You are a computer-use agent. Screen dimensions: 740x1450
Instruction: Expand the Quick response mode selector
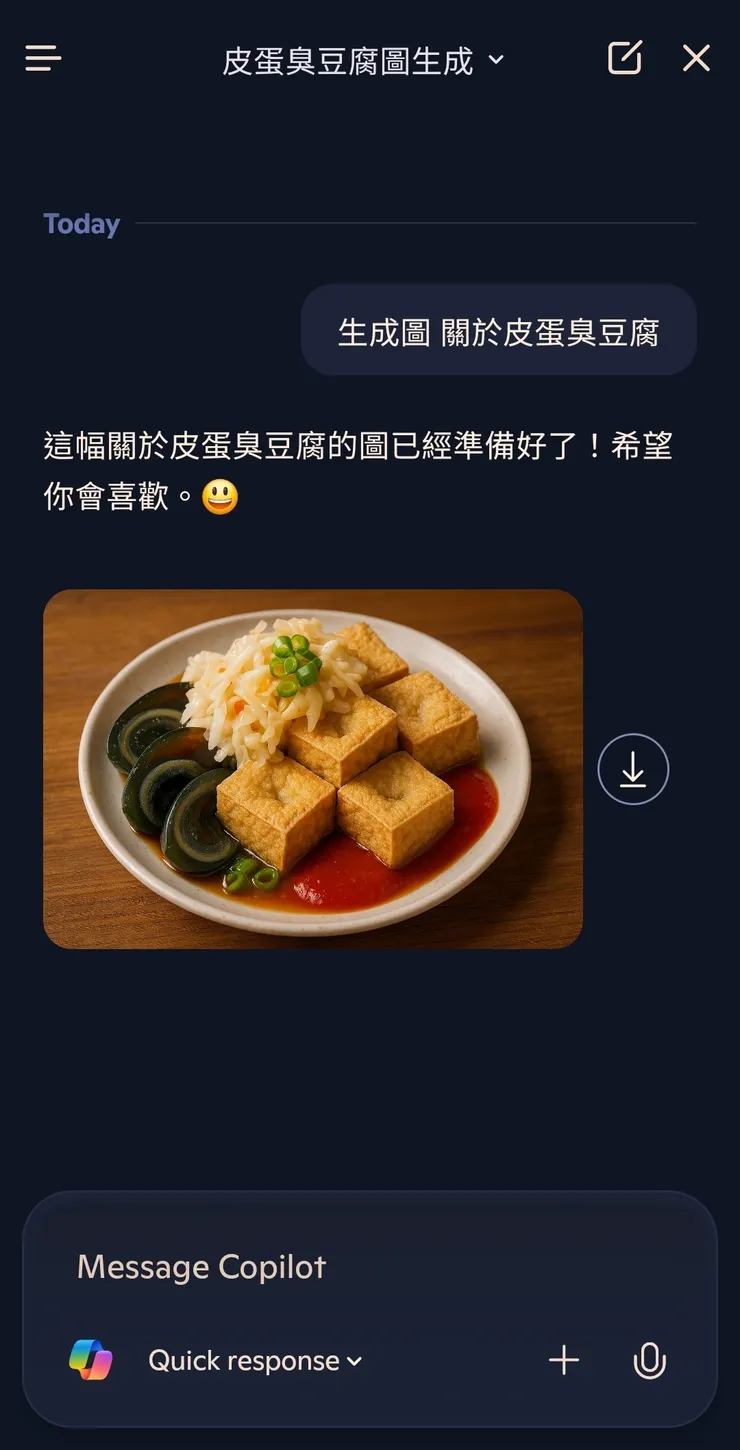click(x=255, y=1361)
